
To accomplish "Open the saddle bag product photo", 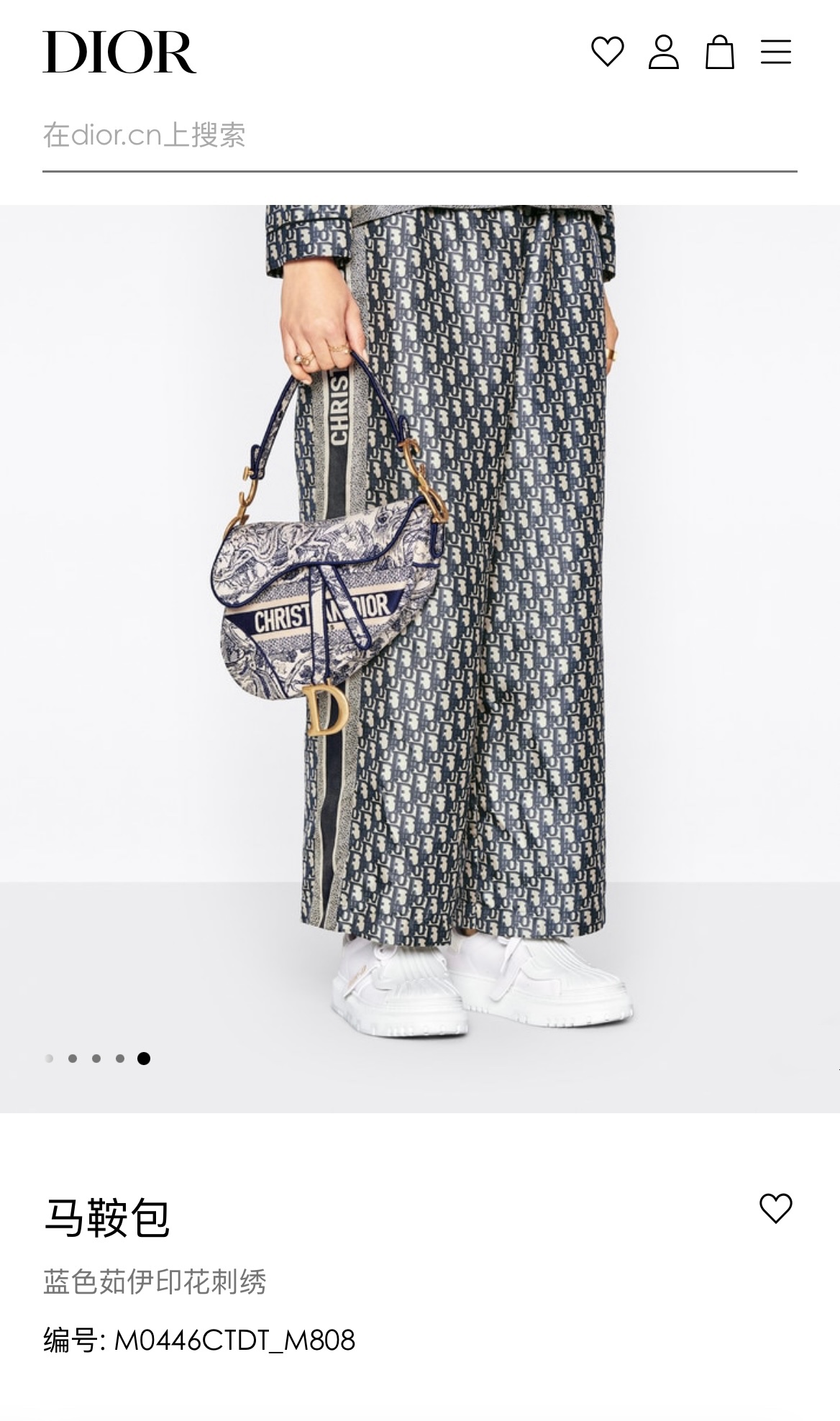I will tap(420, 647).
